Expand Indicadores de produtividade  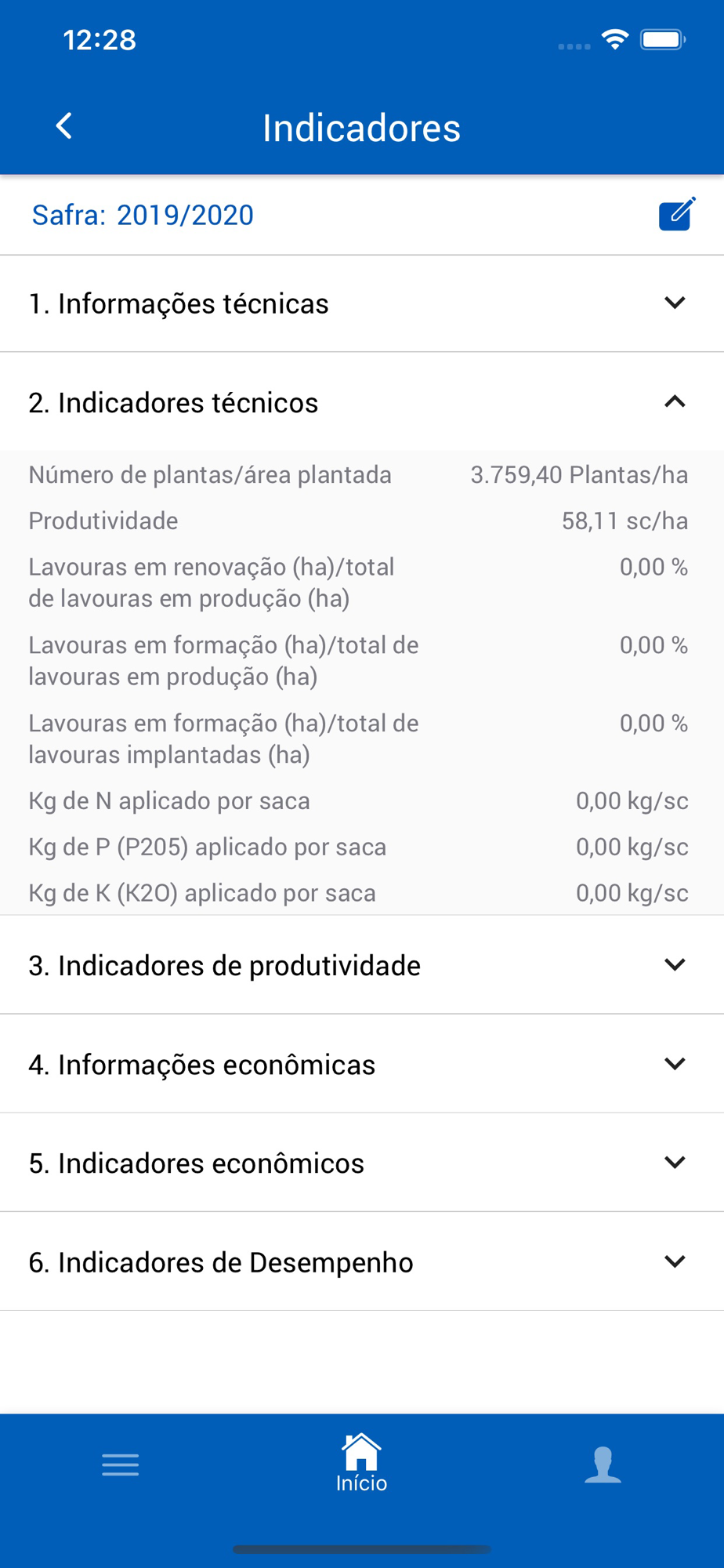pos(362,965)
